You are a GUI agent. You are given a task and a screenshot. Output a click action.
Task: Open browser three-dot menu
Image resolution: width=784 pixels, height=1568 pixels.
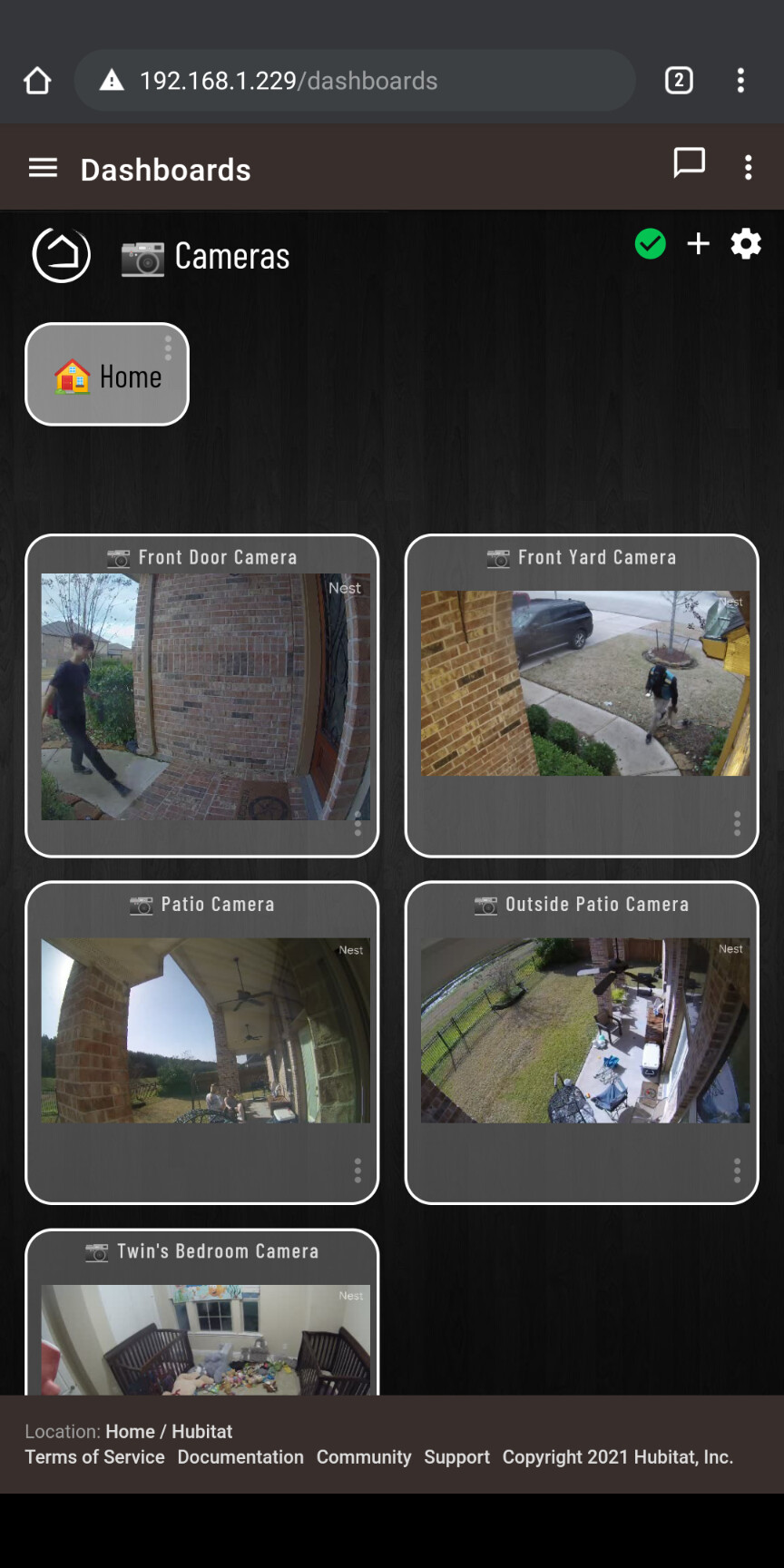740,81
